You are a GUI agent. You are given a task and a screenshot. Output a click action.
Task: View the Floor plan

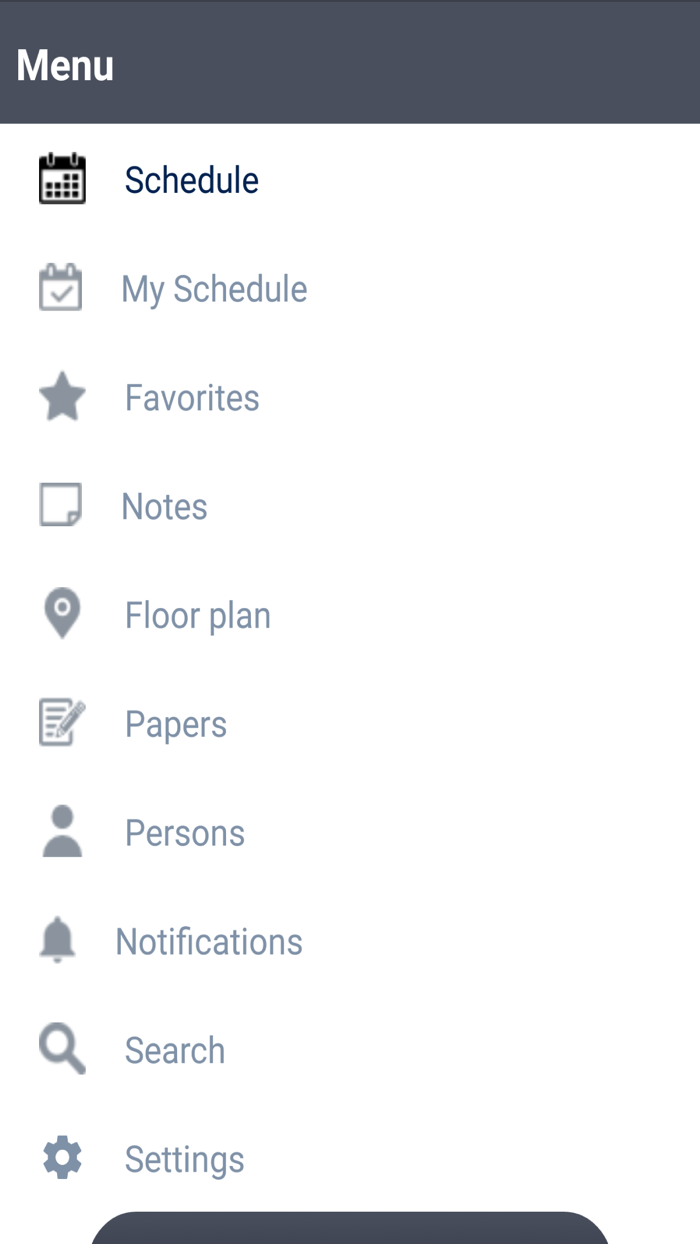(197, 616)
